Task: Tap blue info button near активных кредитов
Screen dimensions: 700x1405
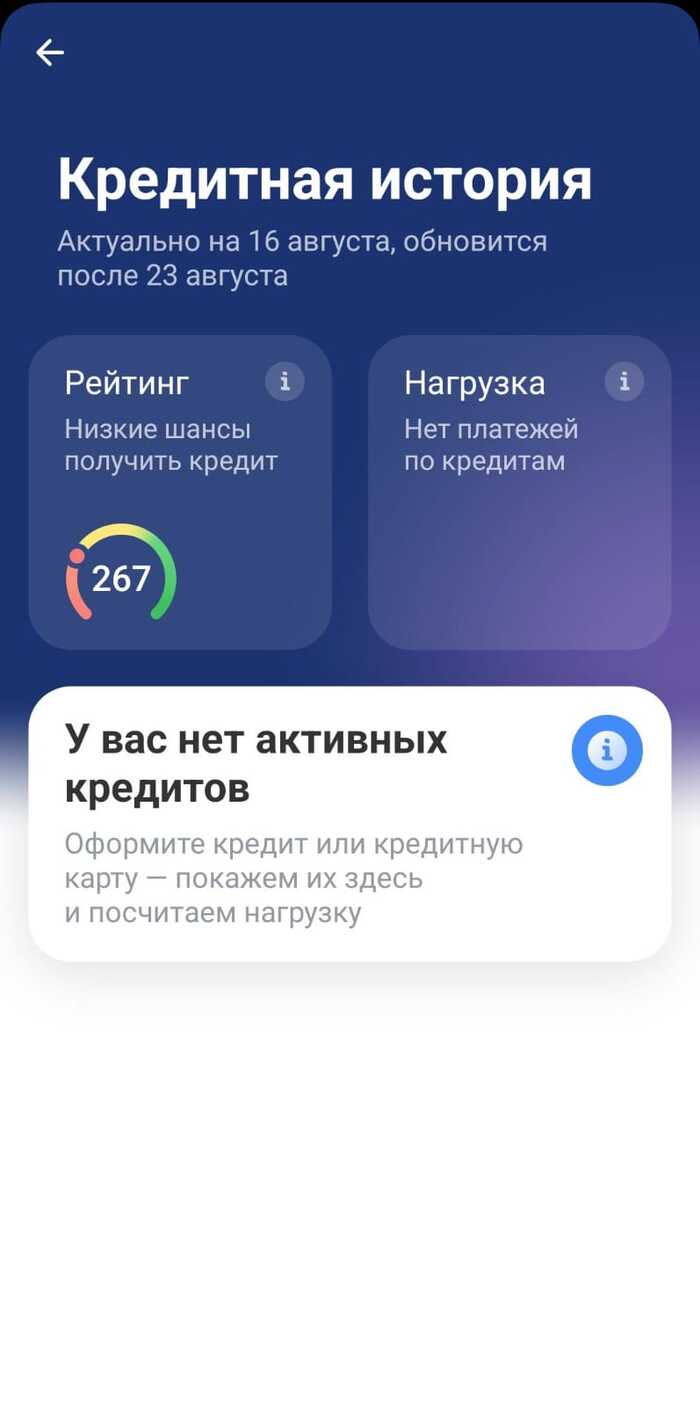Action: pyautogui.click(x=607, y=750)
